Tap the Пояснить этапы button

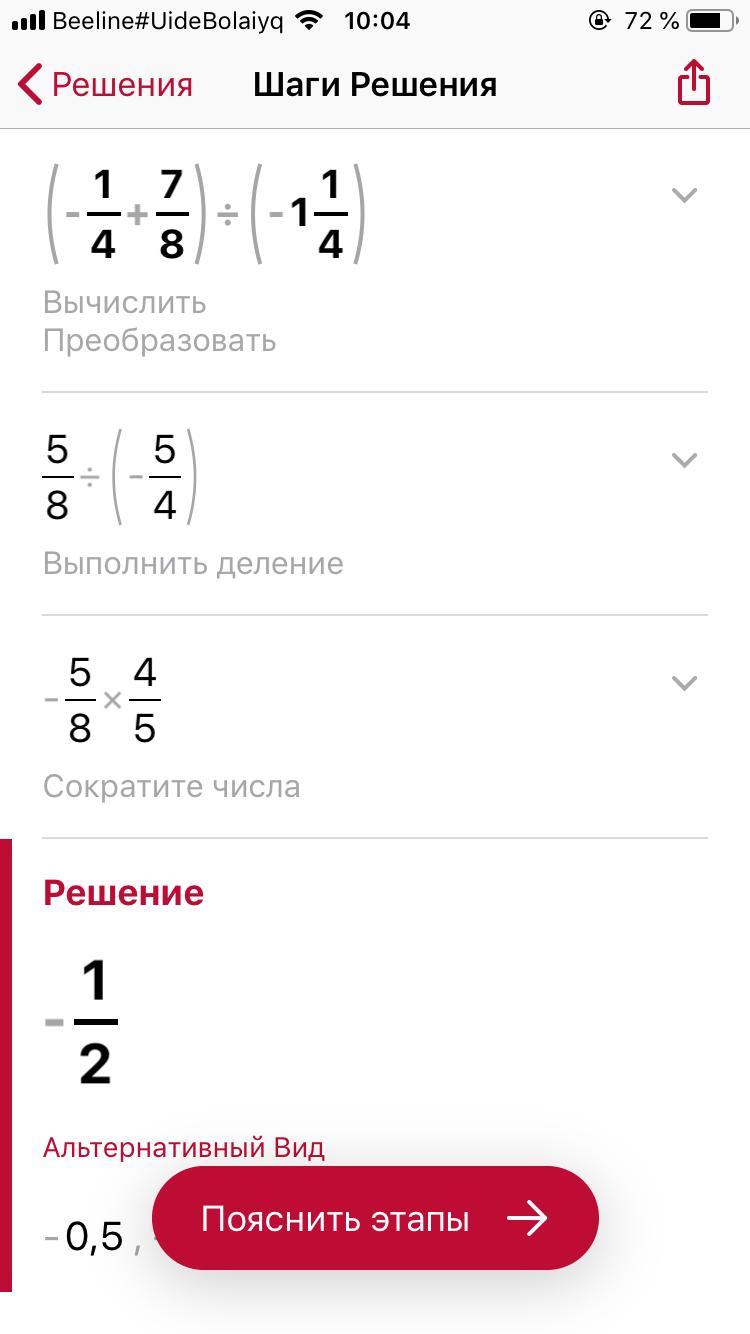click(375, 1218)
